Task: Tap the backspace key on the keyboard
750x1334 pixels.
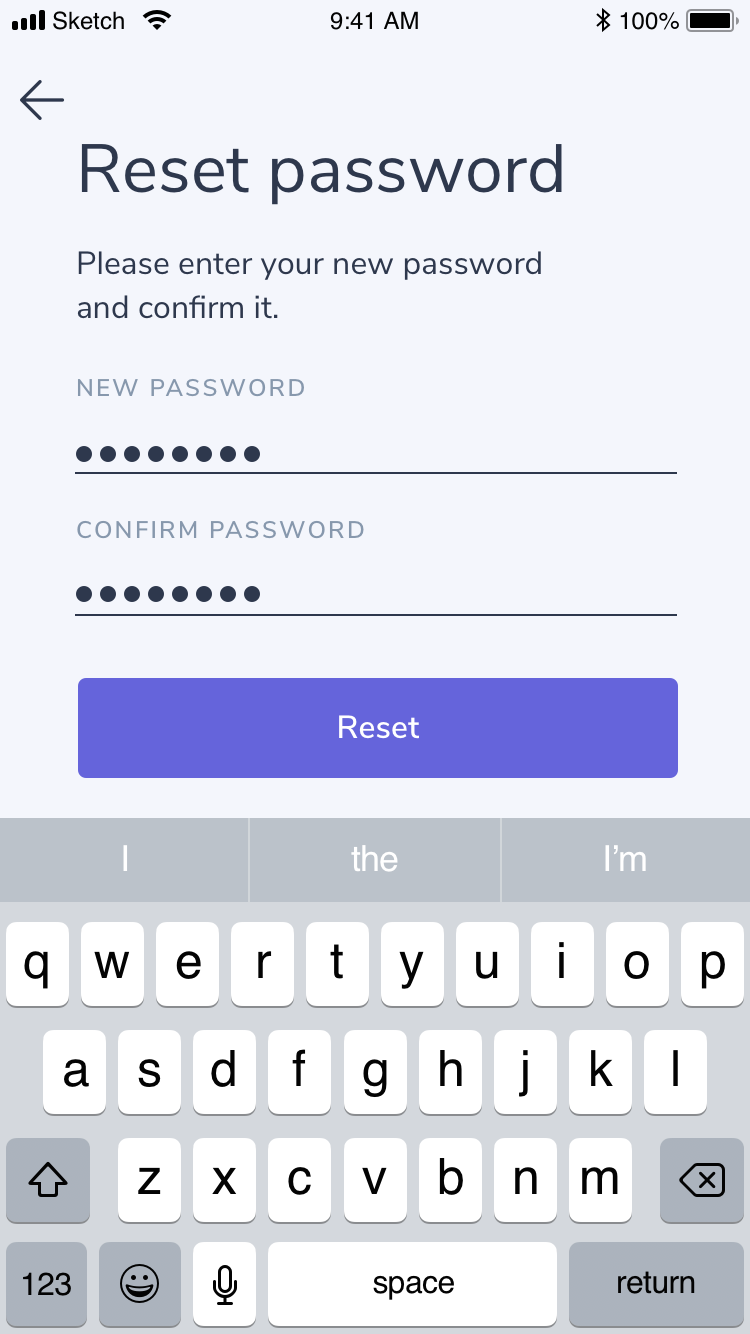Action: (x=701, y=1180)
